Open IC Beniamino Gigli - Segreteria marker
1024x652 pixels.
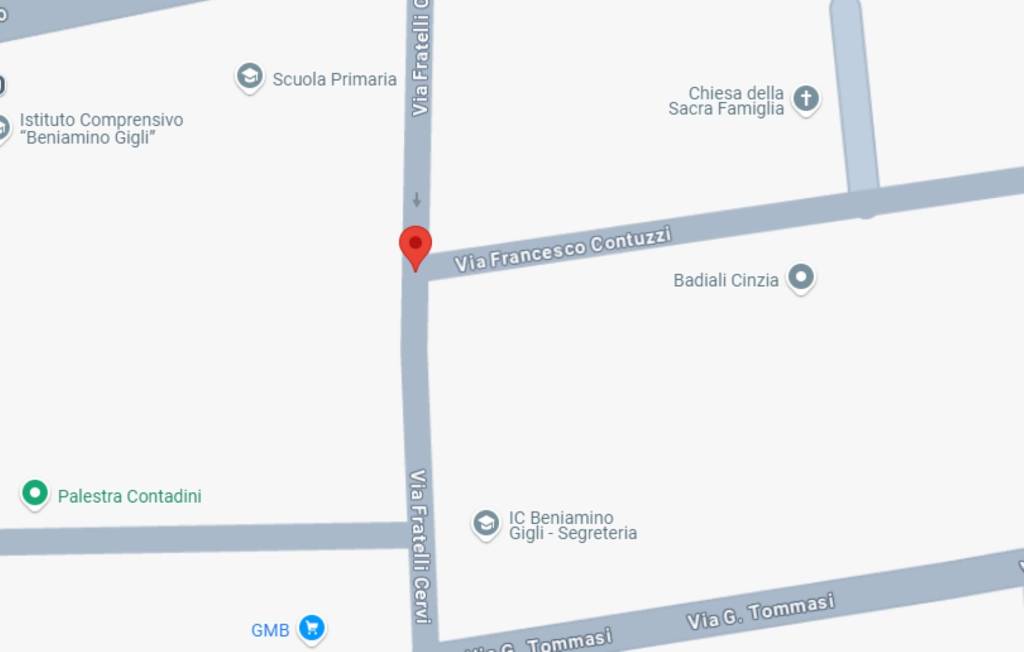click(486, 523)
